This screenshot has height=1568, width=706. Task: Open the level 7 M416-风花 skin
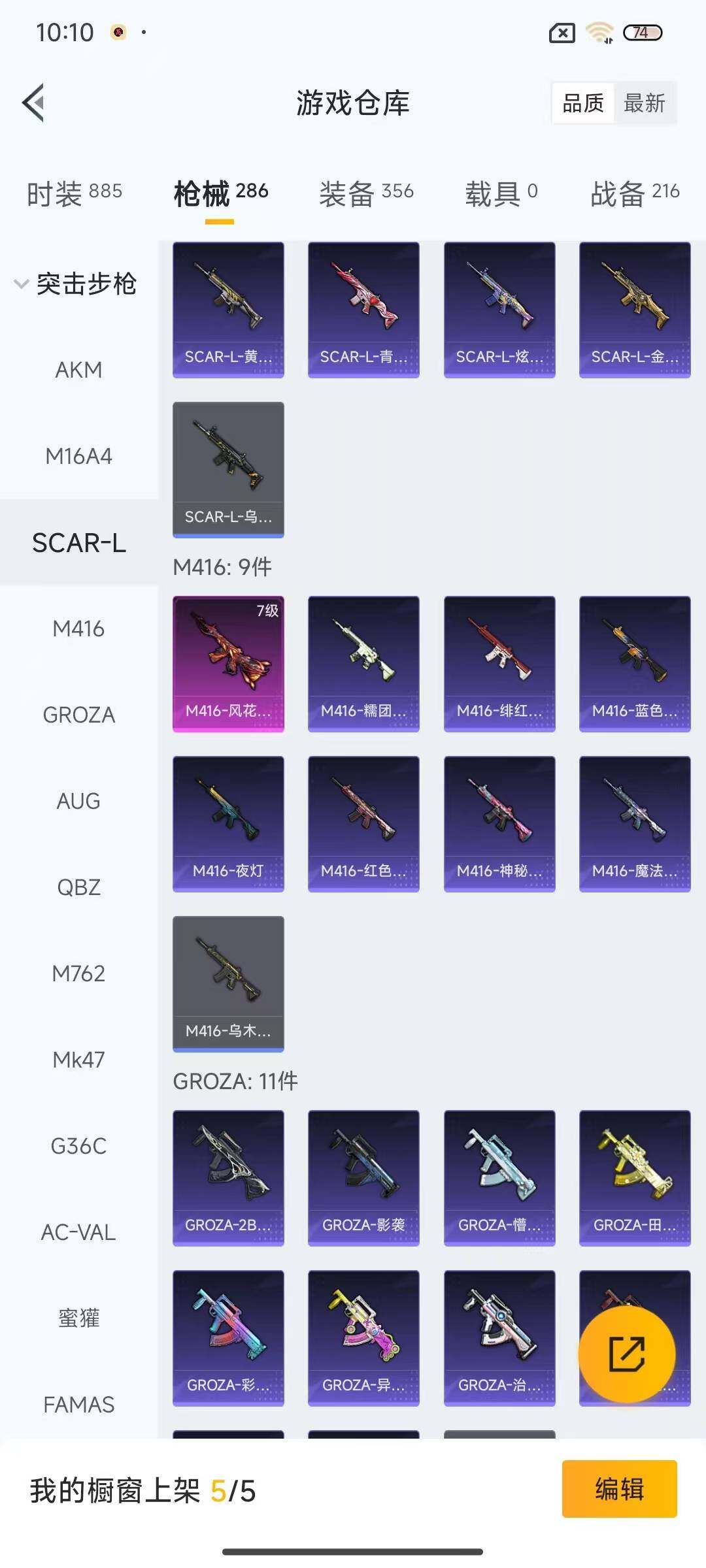click(x=228, y=663)
